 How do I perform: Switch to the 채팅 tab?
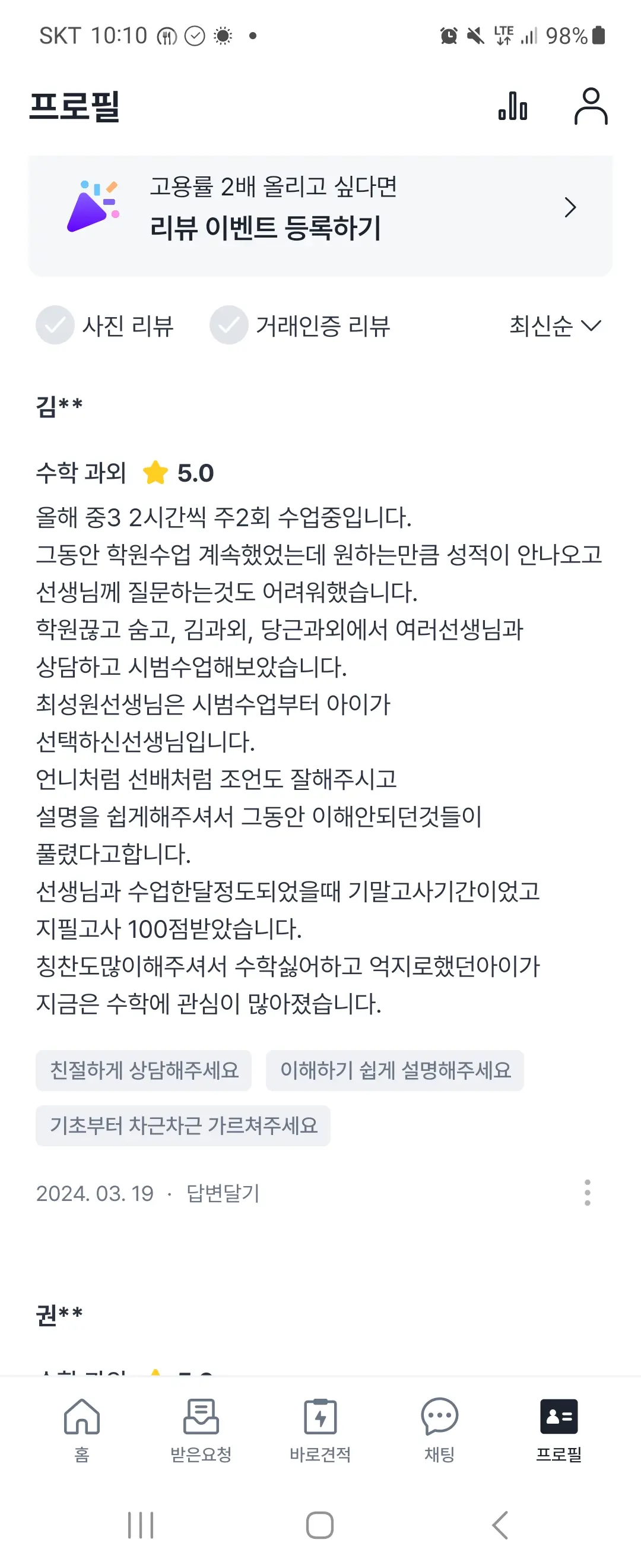point(439,1429)
